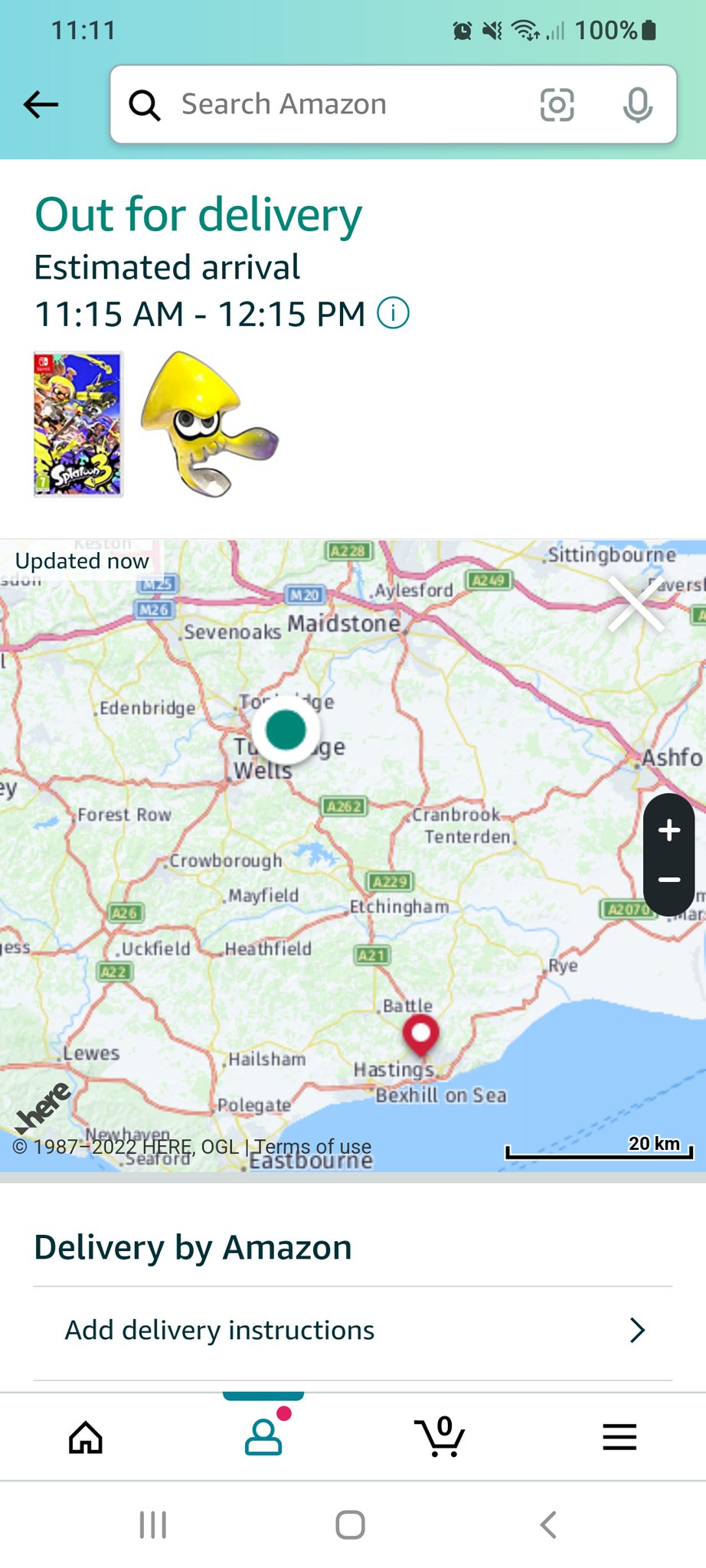Switch to the Home tab
Image resolution: width=706 pixels, height=1568 pixels.
(x=86, y=1437)
